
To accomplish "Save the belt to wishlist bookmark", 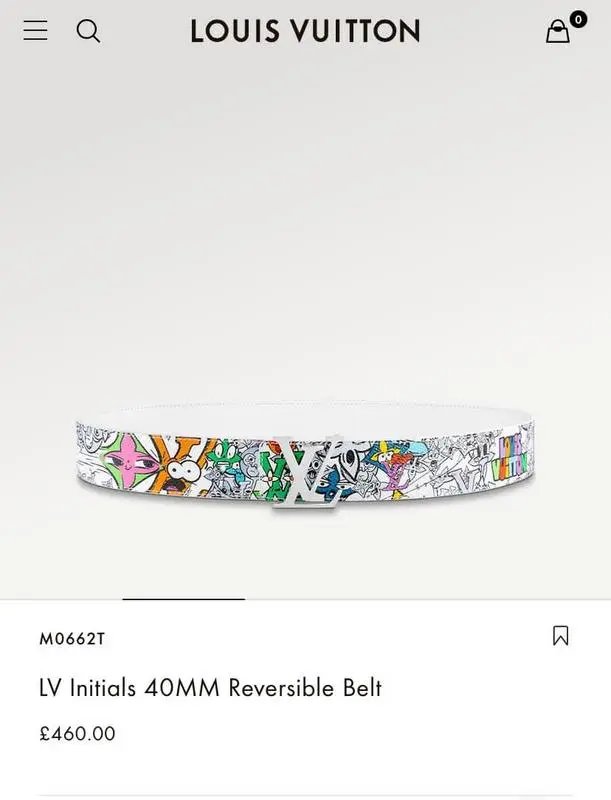I will tap(561, 636).
